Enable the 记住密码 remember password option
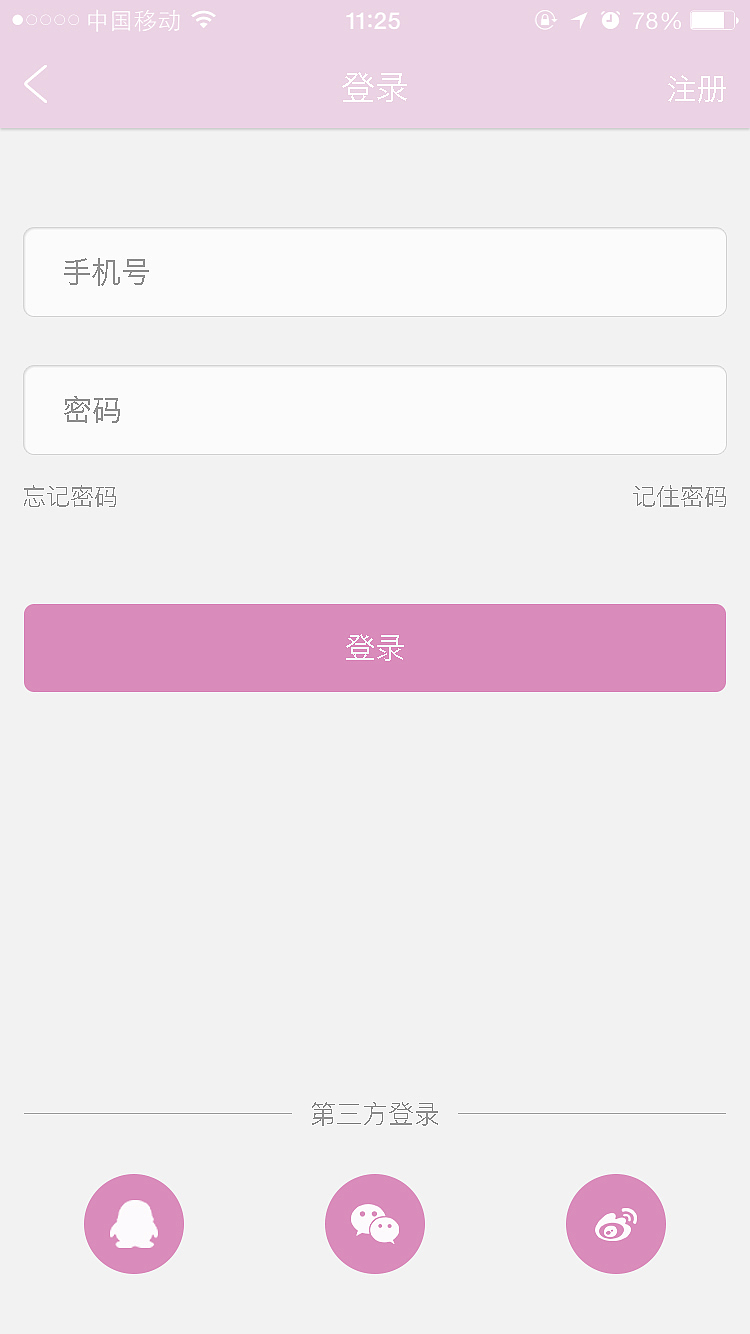The image size is (750, 1334). click(680, 497)
